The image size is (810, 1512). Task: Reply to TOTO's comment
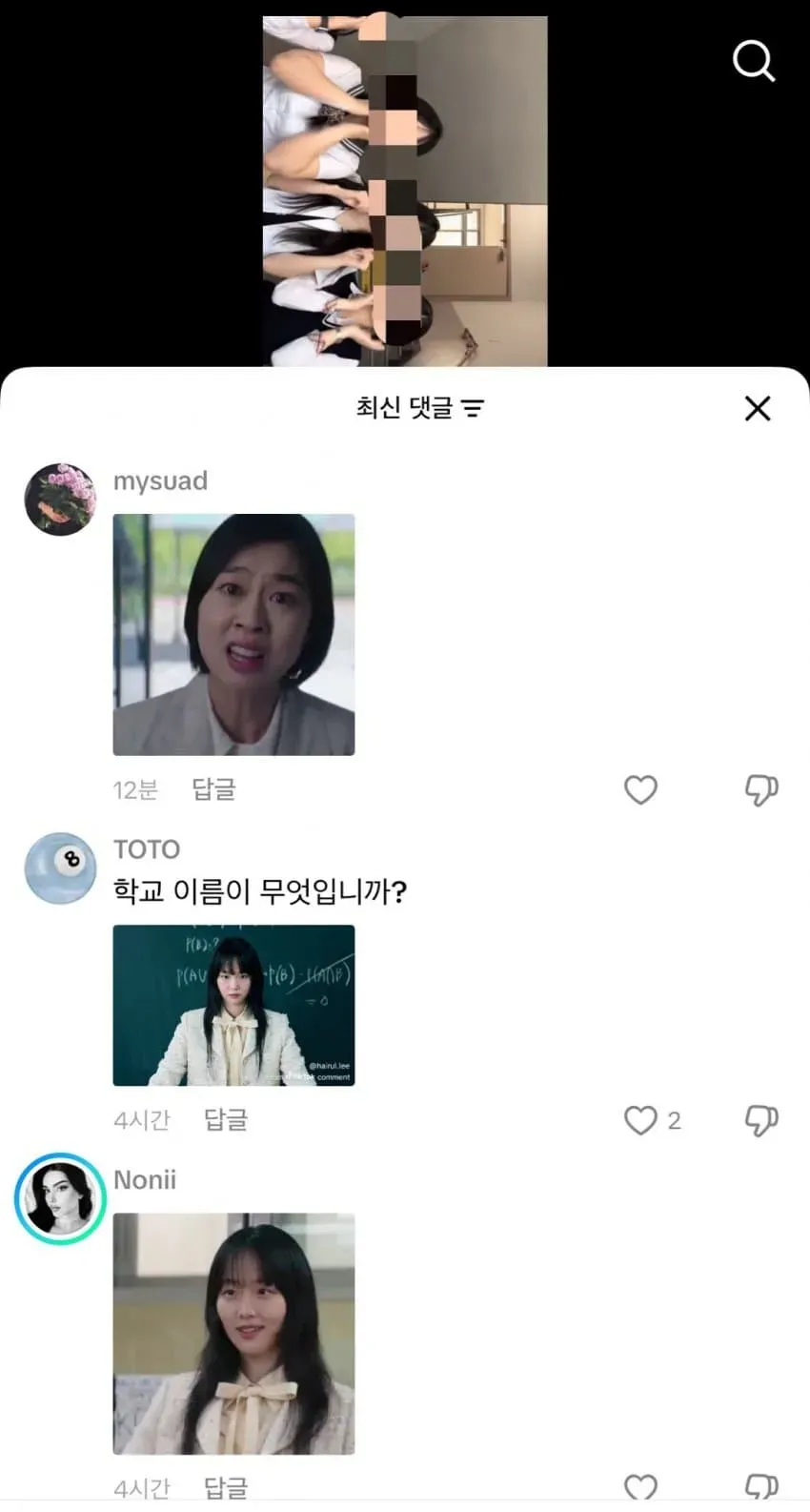click(x=226, y=1119)
